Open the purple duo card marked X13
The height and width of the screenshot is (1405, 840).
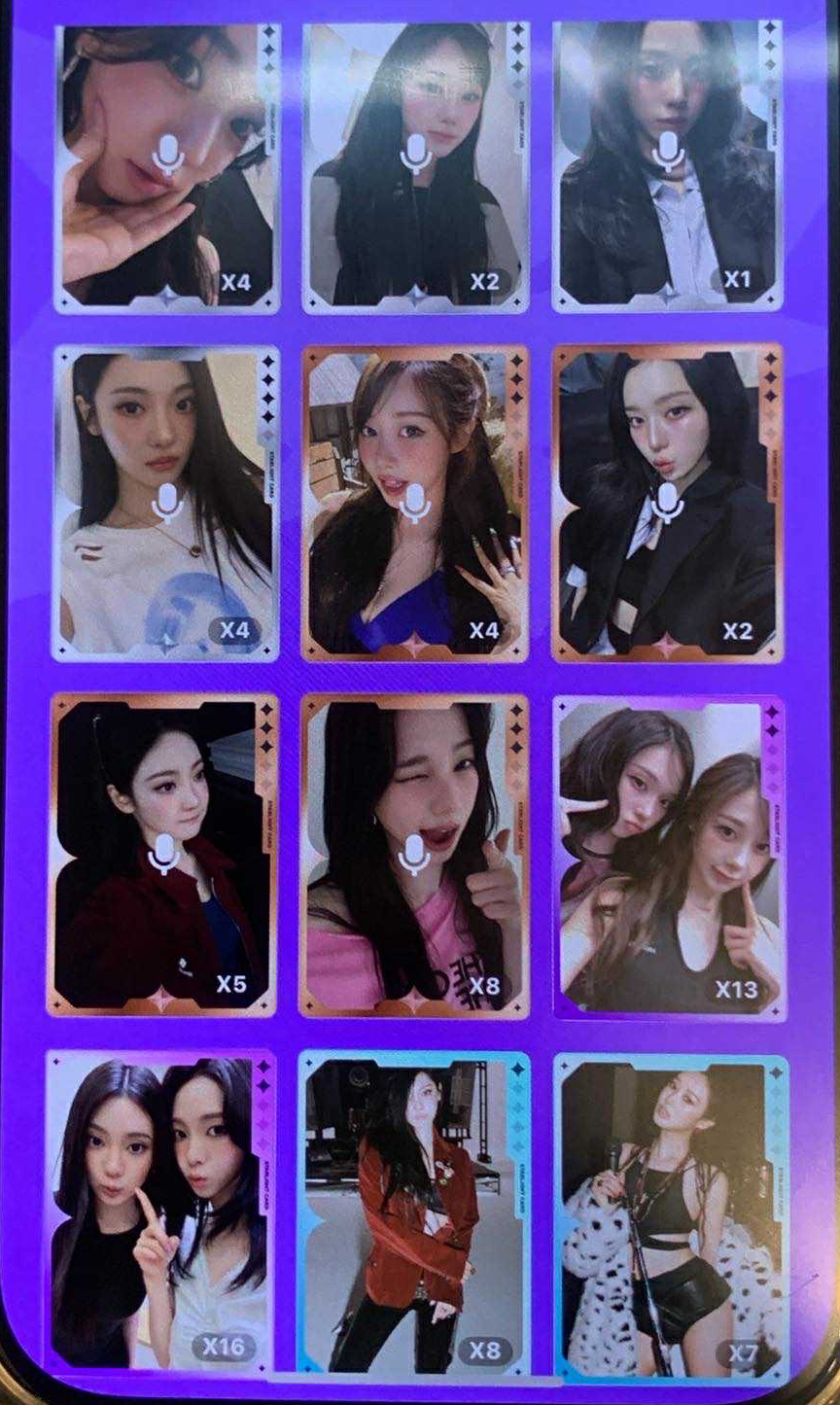point(669,858)
